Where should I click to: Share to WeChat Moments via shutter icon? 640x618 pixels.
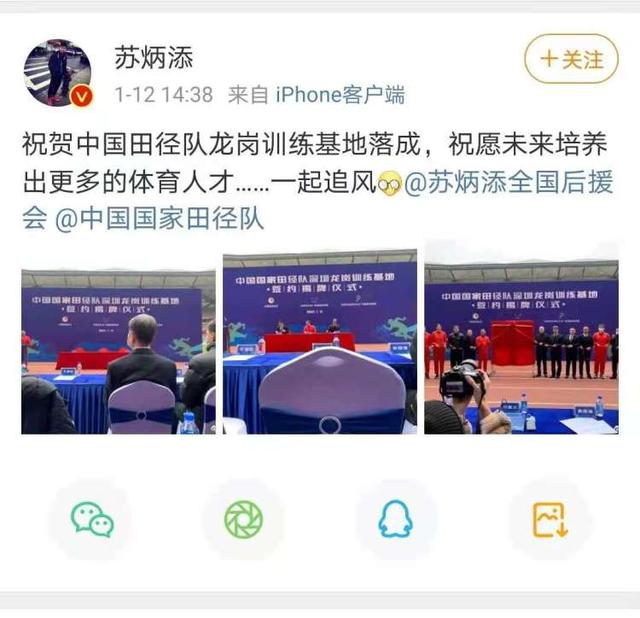(243, 519)
